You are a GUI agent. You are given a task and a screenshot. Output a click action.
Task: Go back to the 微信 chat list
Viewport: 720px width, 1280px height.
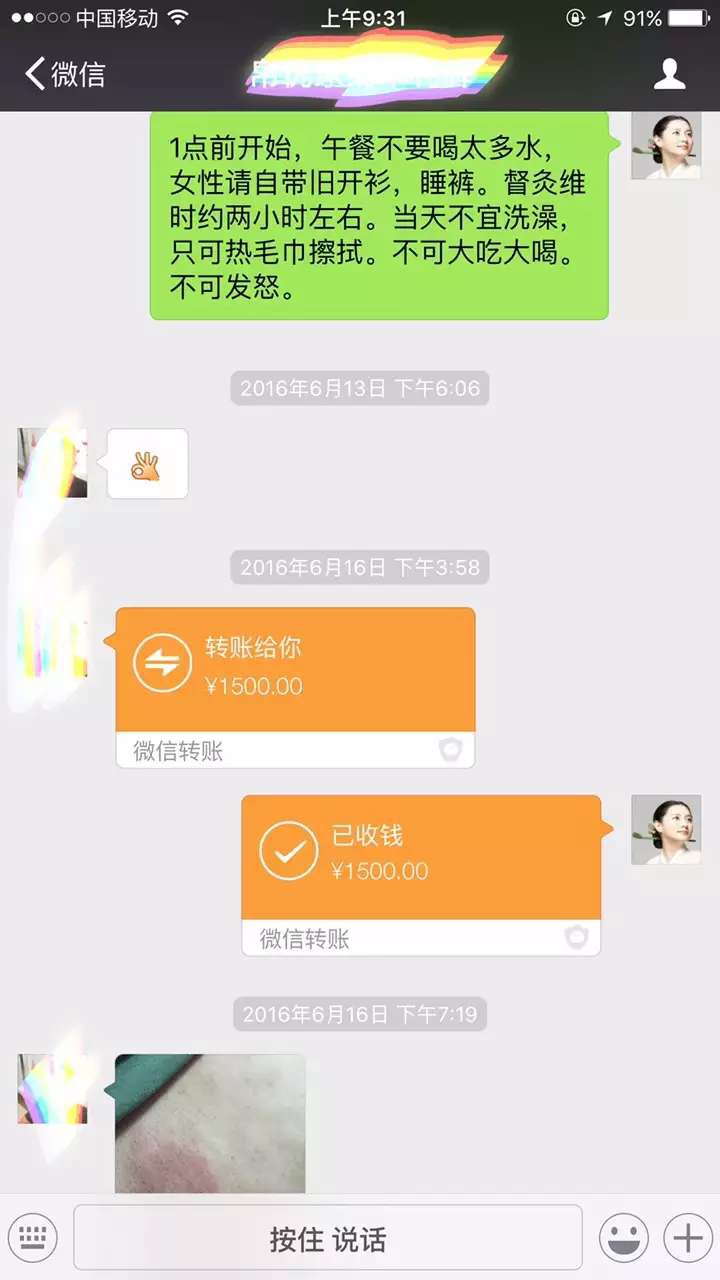click(x=64, y=74)
